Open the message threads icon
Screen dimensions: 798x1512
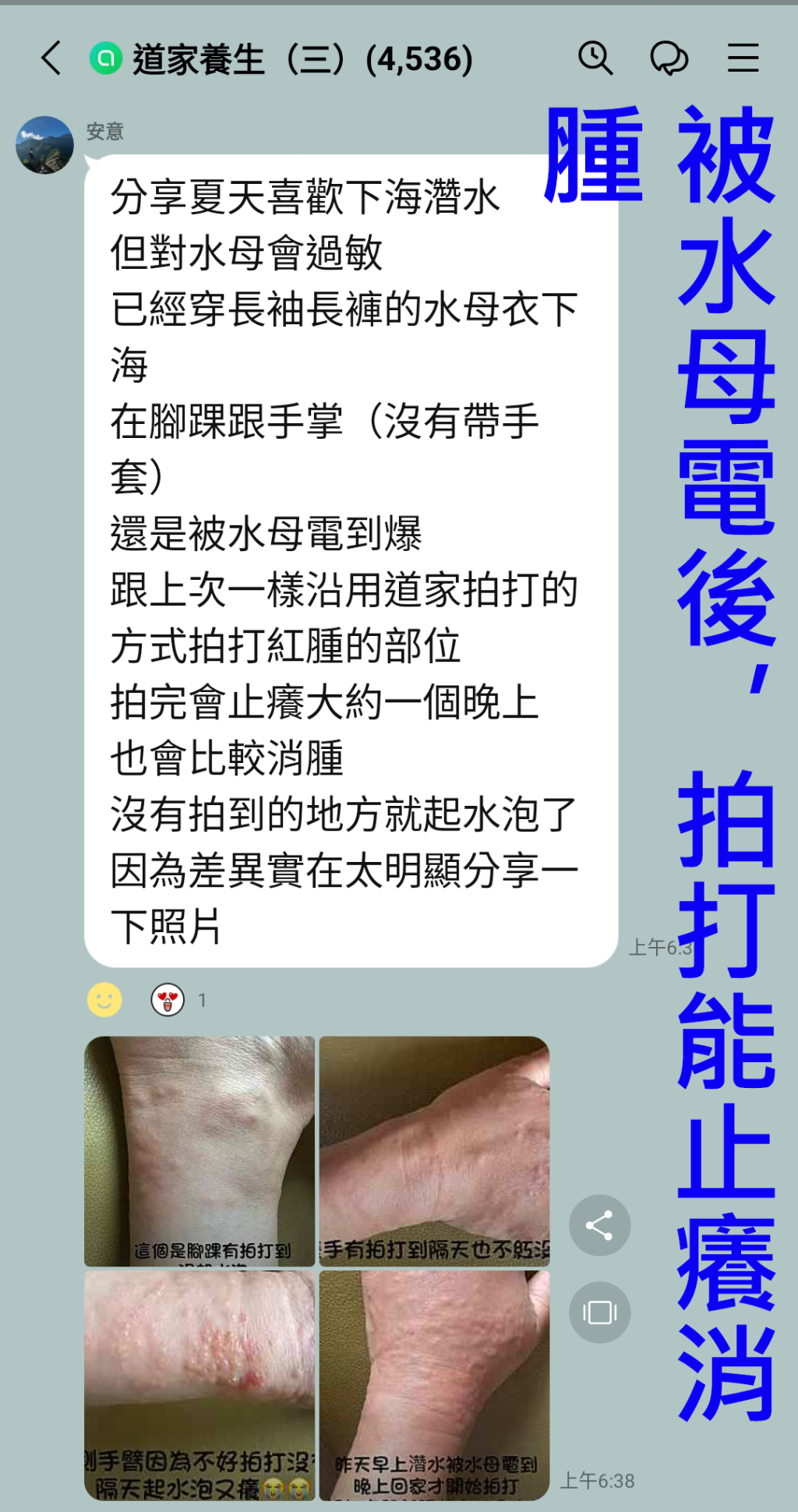tap(669, 58)
